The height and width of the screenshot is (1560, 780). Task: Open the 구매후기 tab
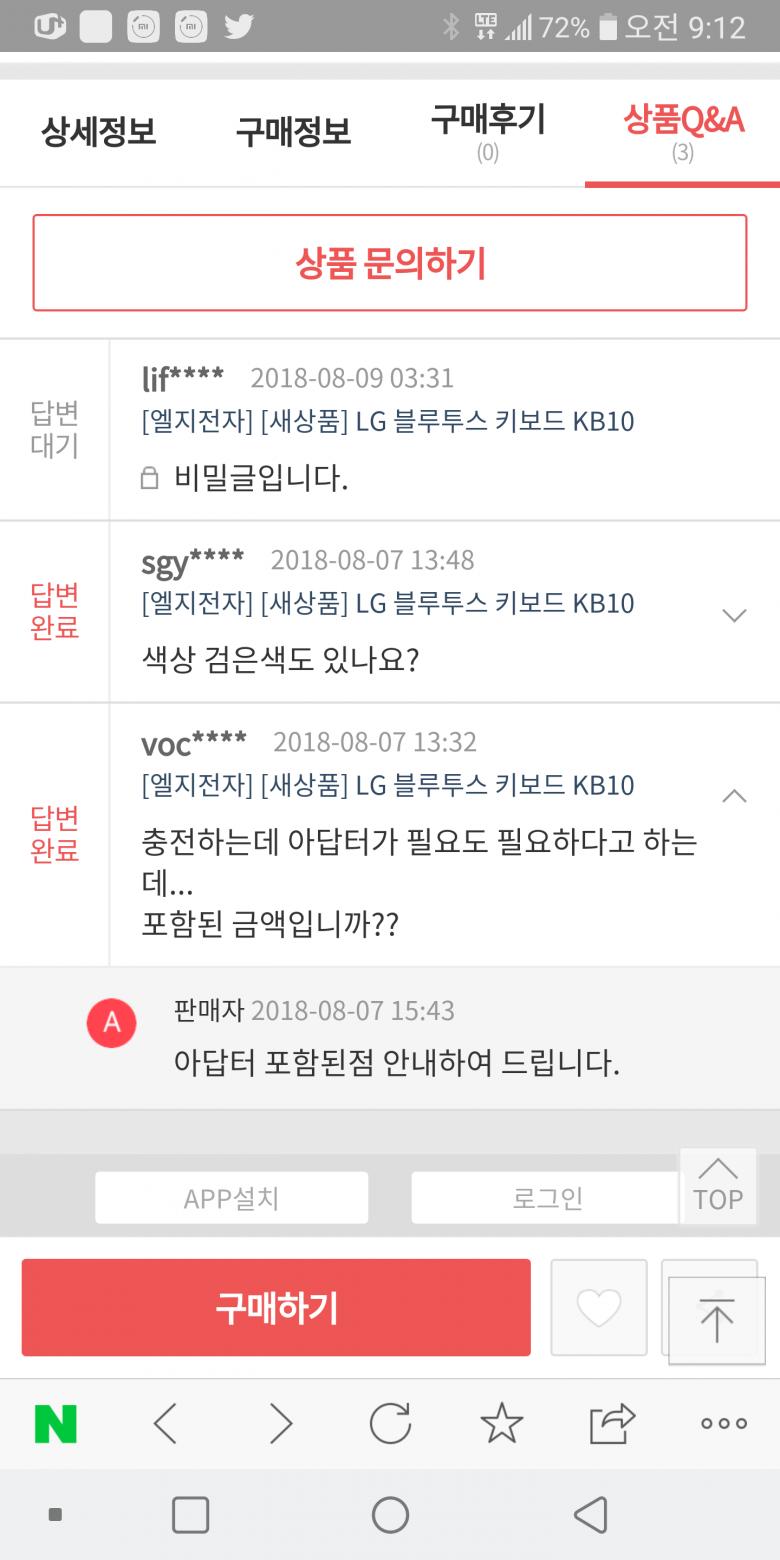[487, 132]
